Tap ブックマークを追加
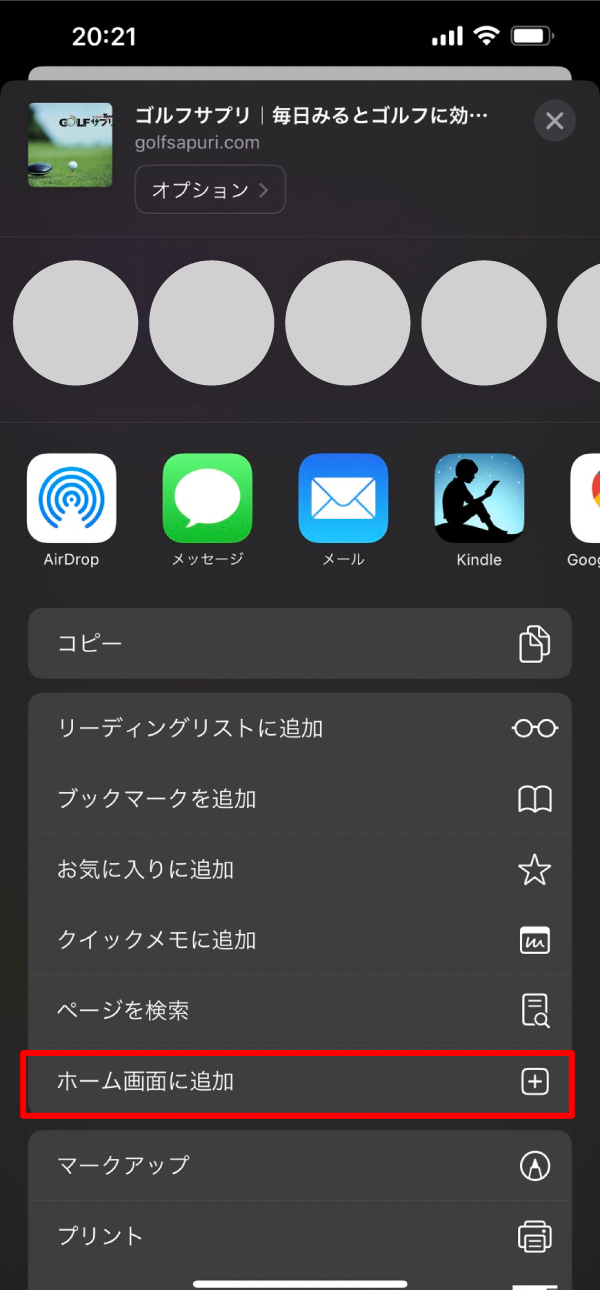This screenshot has width=600, height=1290. click(300, 799)
